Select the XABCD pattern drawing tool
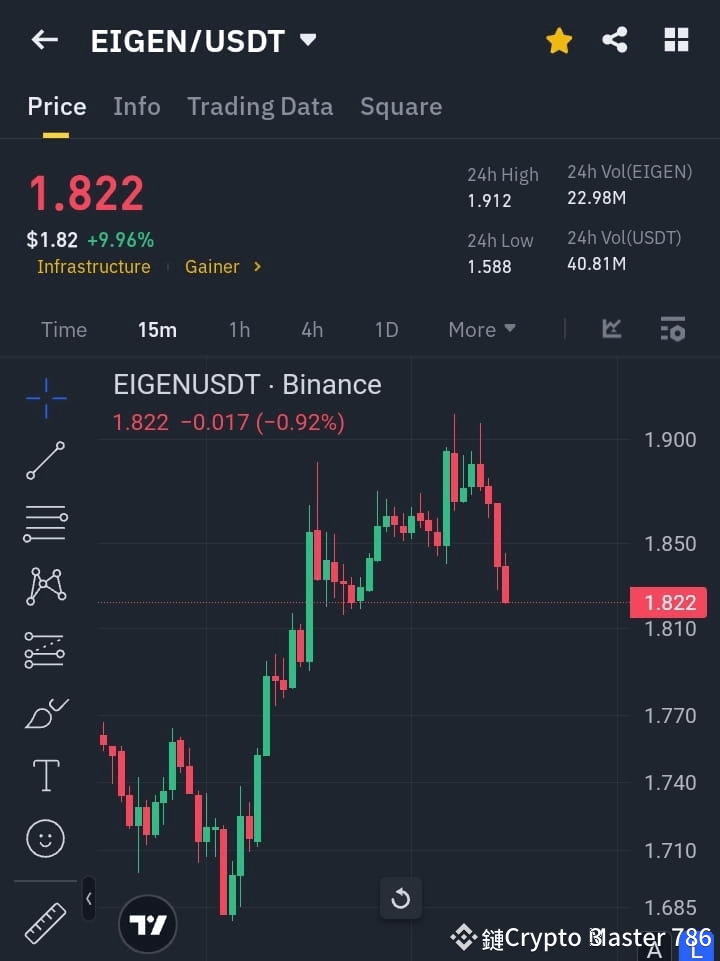The image size is (720, 961). tap(45, 587)
